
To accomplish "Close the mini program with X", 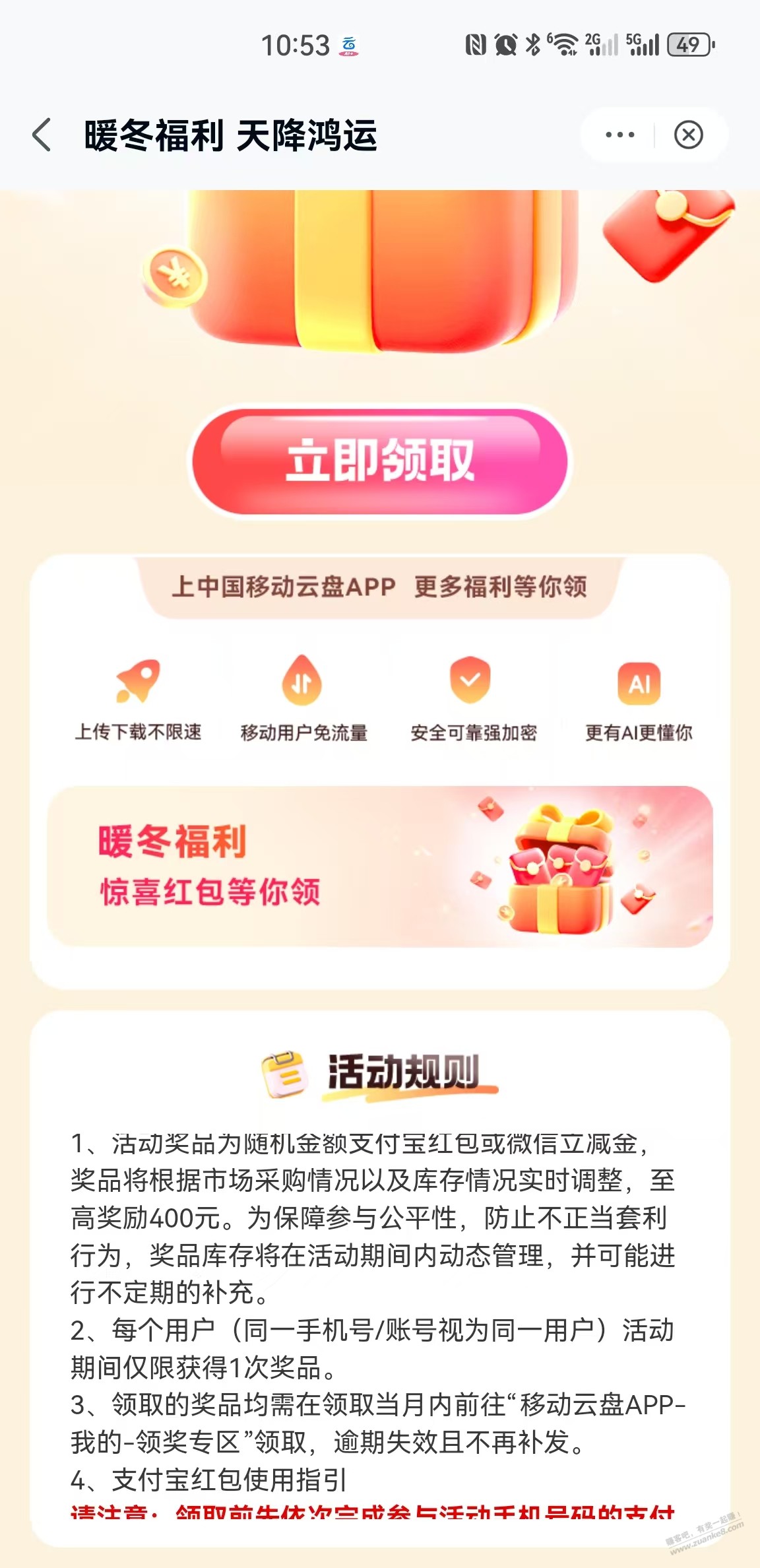I will [x=688, y=135].
